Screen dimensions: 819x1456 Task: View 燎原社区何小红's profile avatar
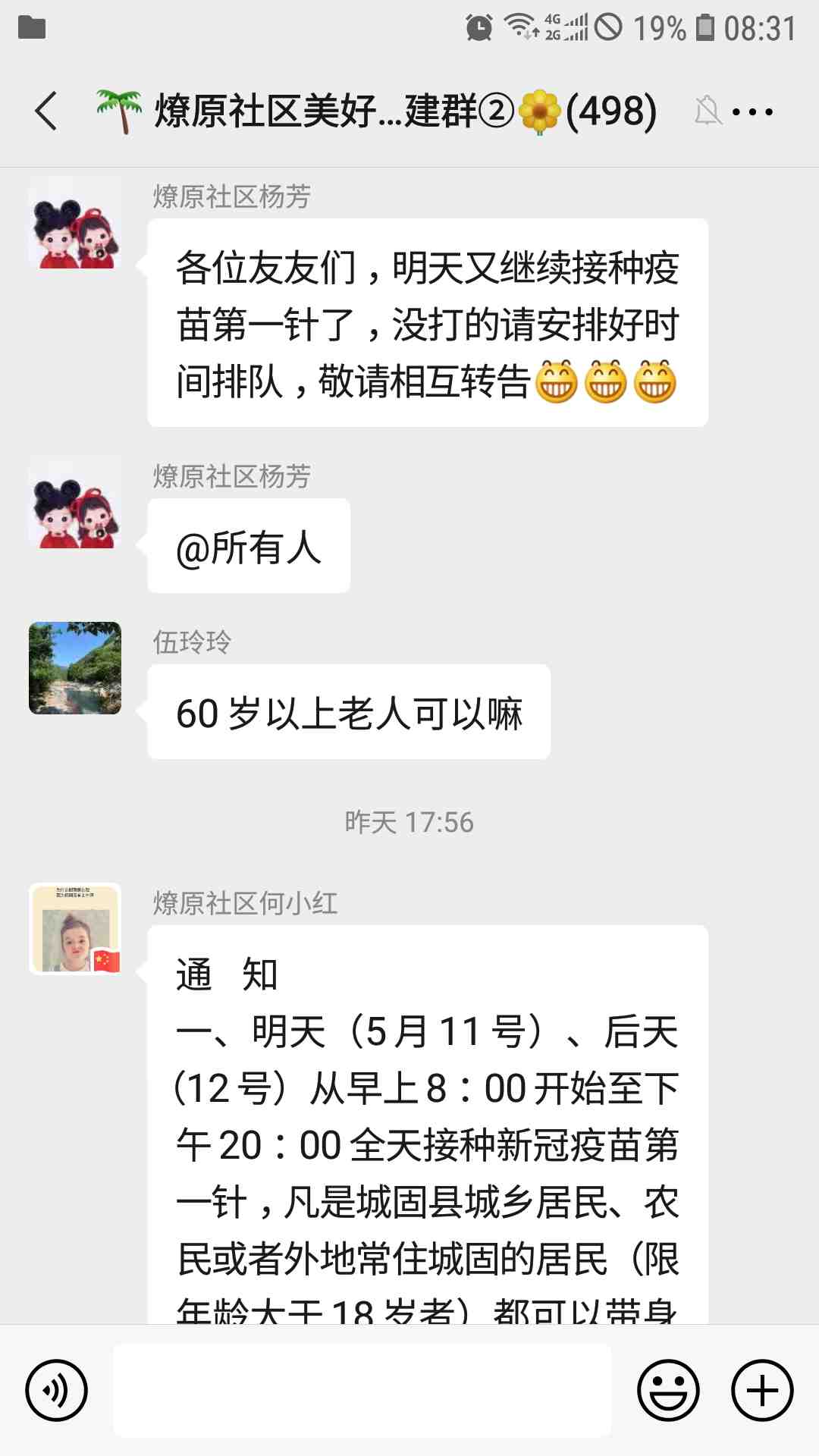[x=75, y=929]
